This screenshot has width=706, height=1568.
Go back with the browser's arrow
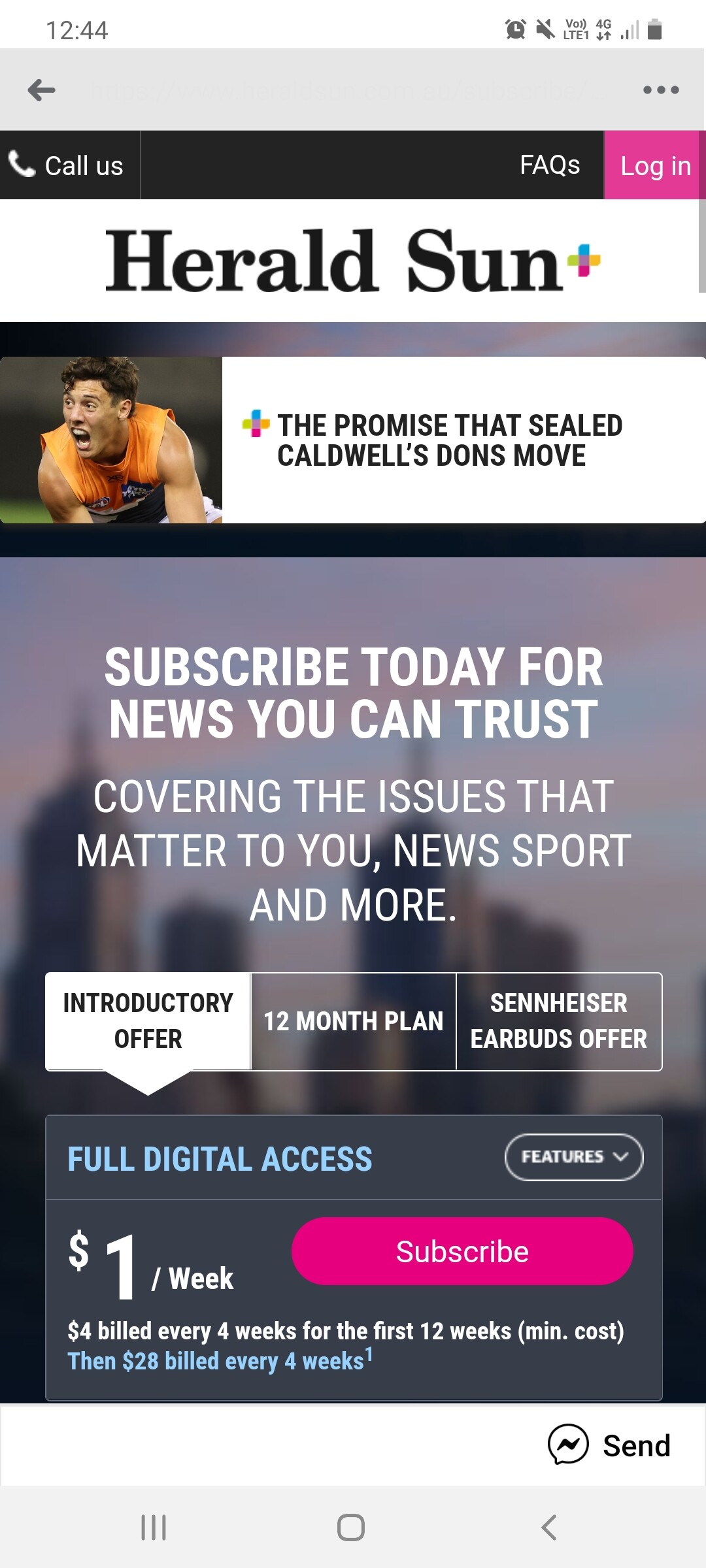click(x=41, y=90)
